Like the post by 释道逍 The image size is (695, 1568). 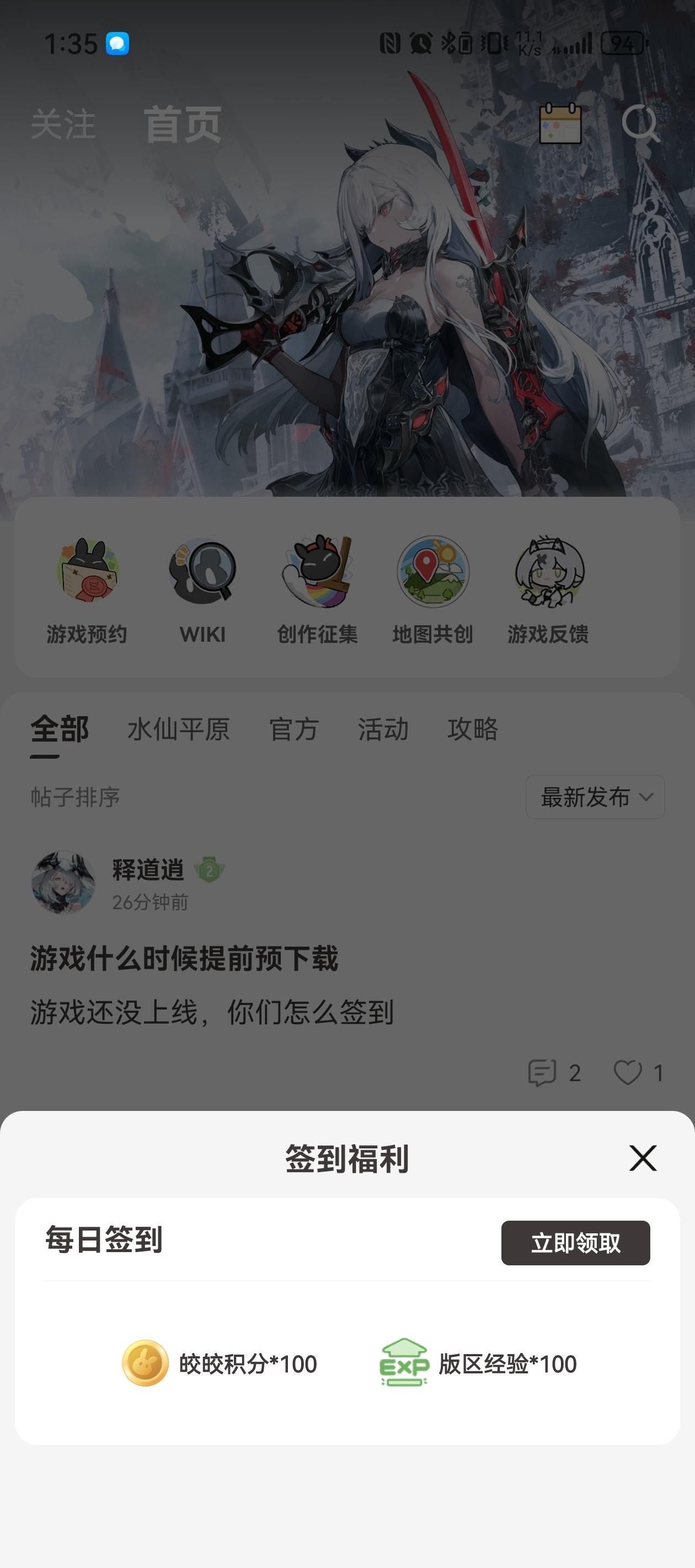tap(628, 1072)
